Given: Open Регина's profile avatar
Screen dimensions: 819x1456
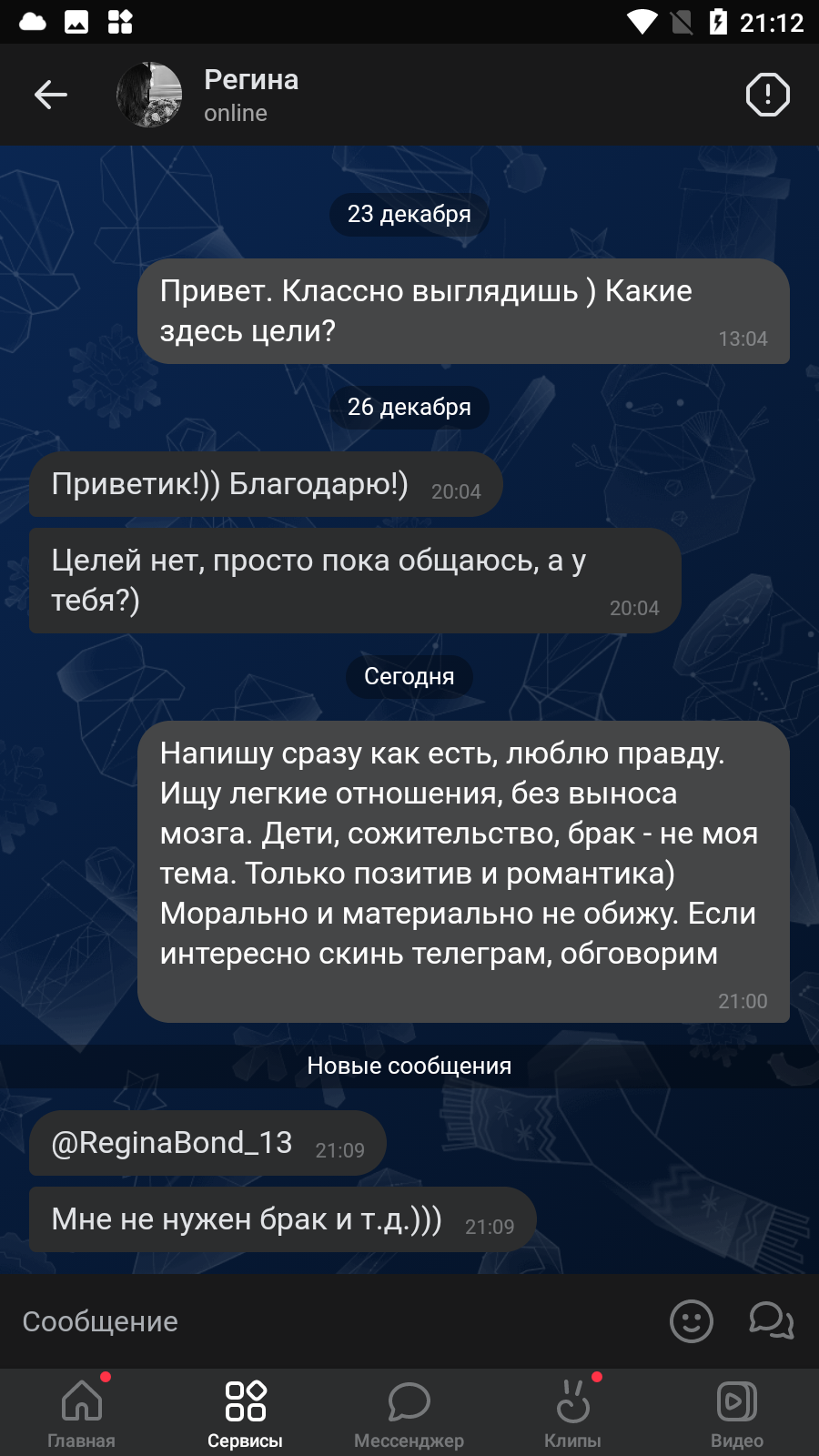Looking at the screenshot, I should (149, 95).
